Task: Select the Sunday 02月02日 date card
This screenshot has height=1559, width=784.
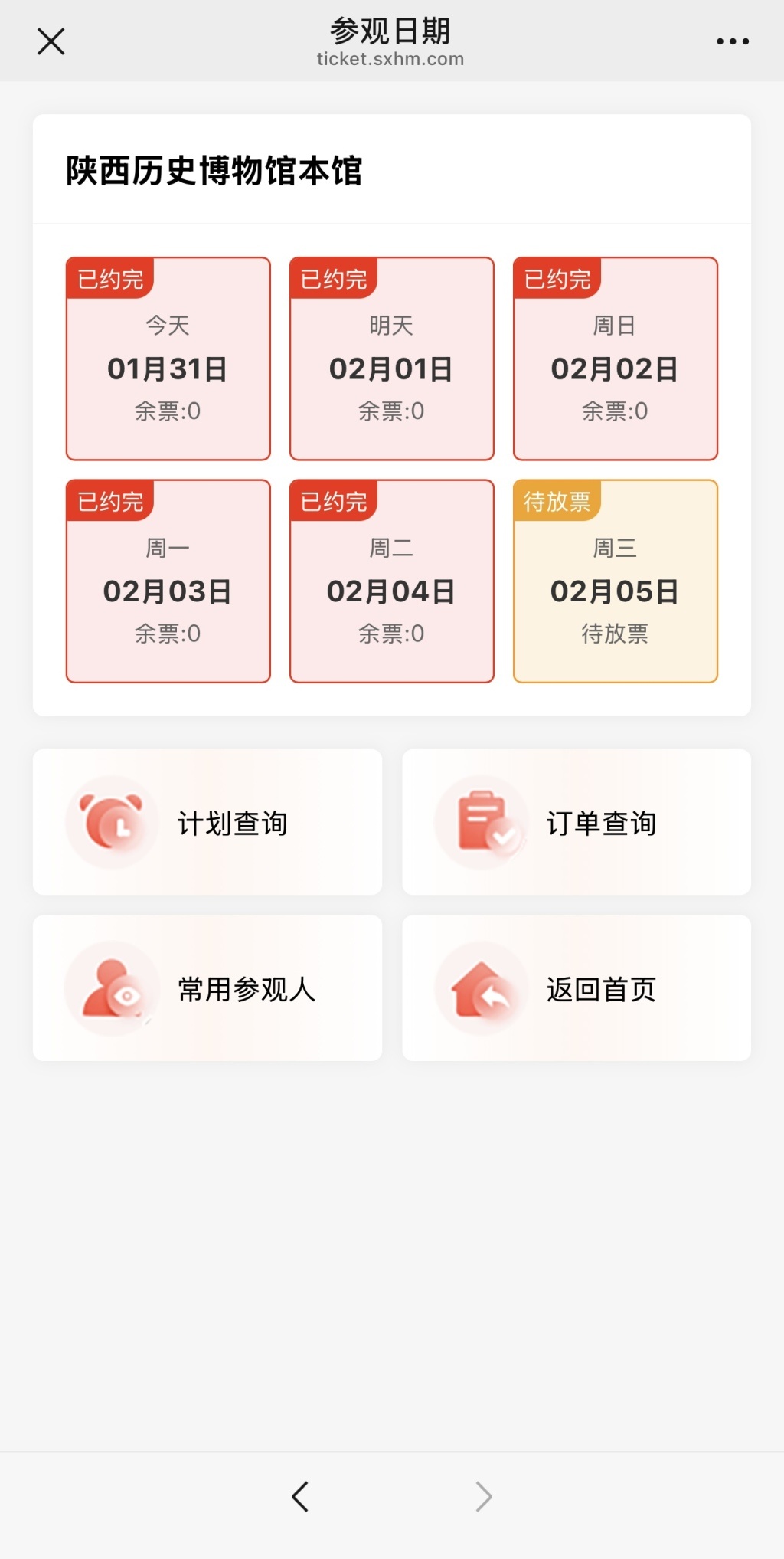Action: tap(616, 358)
